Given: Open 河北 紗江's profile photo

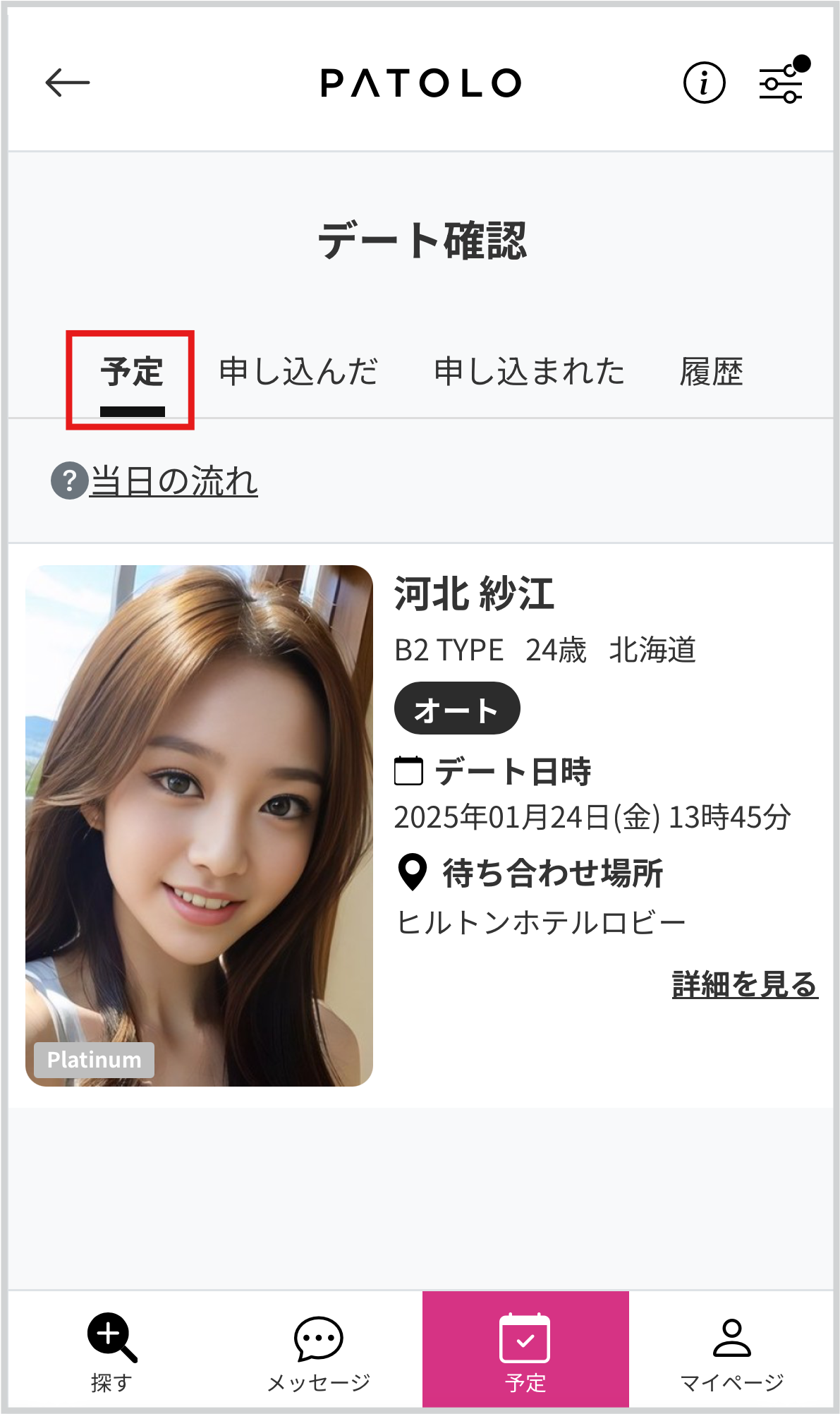Looking at the screenshot, I should coord(199,826).
